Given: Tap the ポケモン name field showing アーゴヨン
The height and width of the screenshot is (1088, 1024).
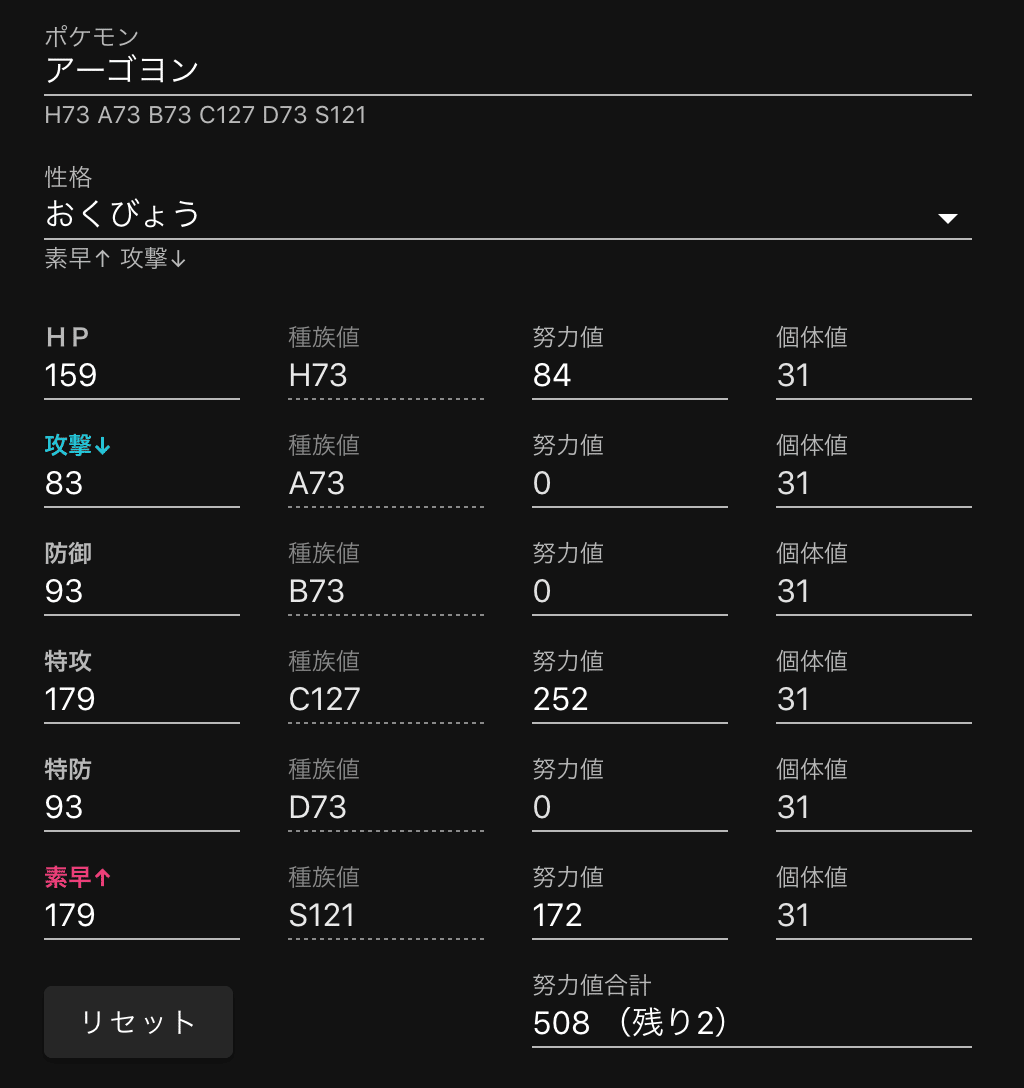Looking at the screenshot, I should (508, 71).
